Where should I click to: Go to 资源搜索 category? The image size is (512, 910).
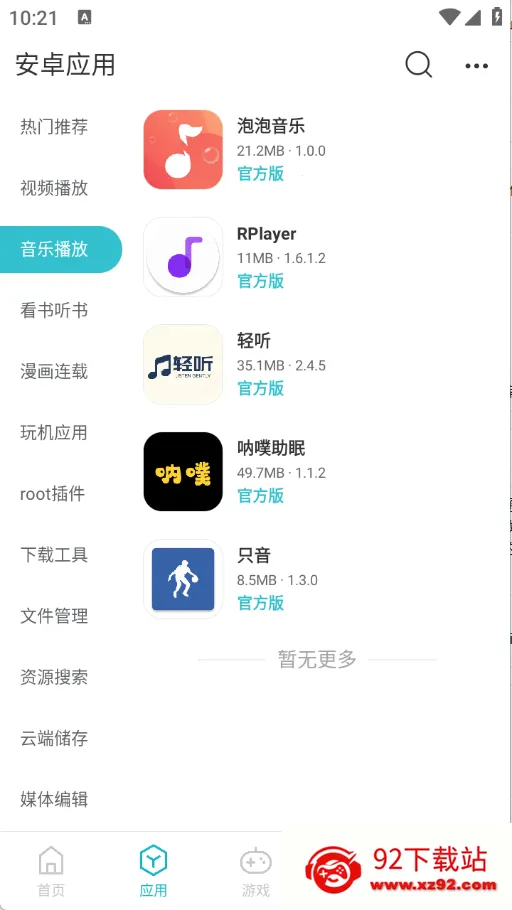click(x=54, y=677)
